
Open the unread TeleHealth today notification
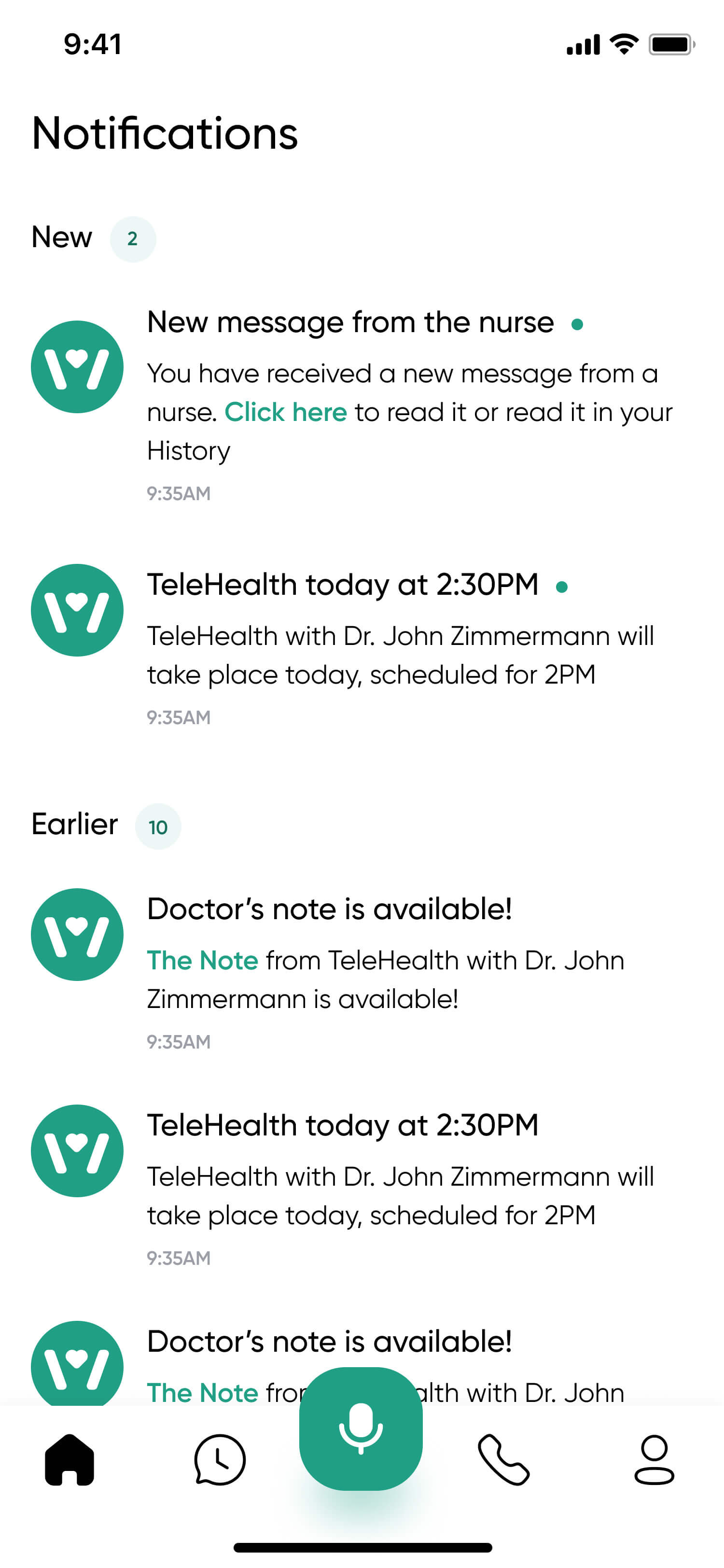(343, 585)
